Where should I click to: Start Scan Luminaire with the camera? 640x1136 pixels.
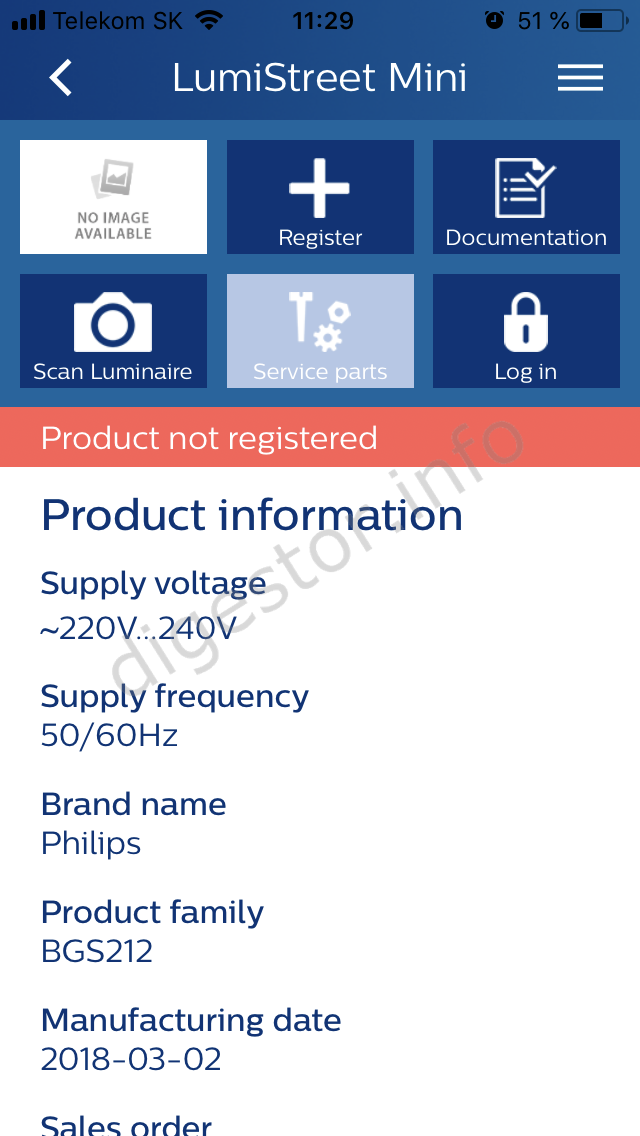point(113,331)
